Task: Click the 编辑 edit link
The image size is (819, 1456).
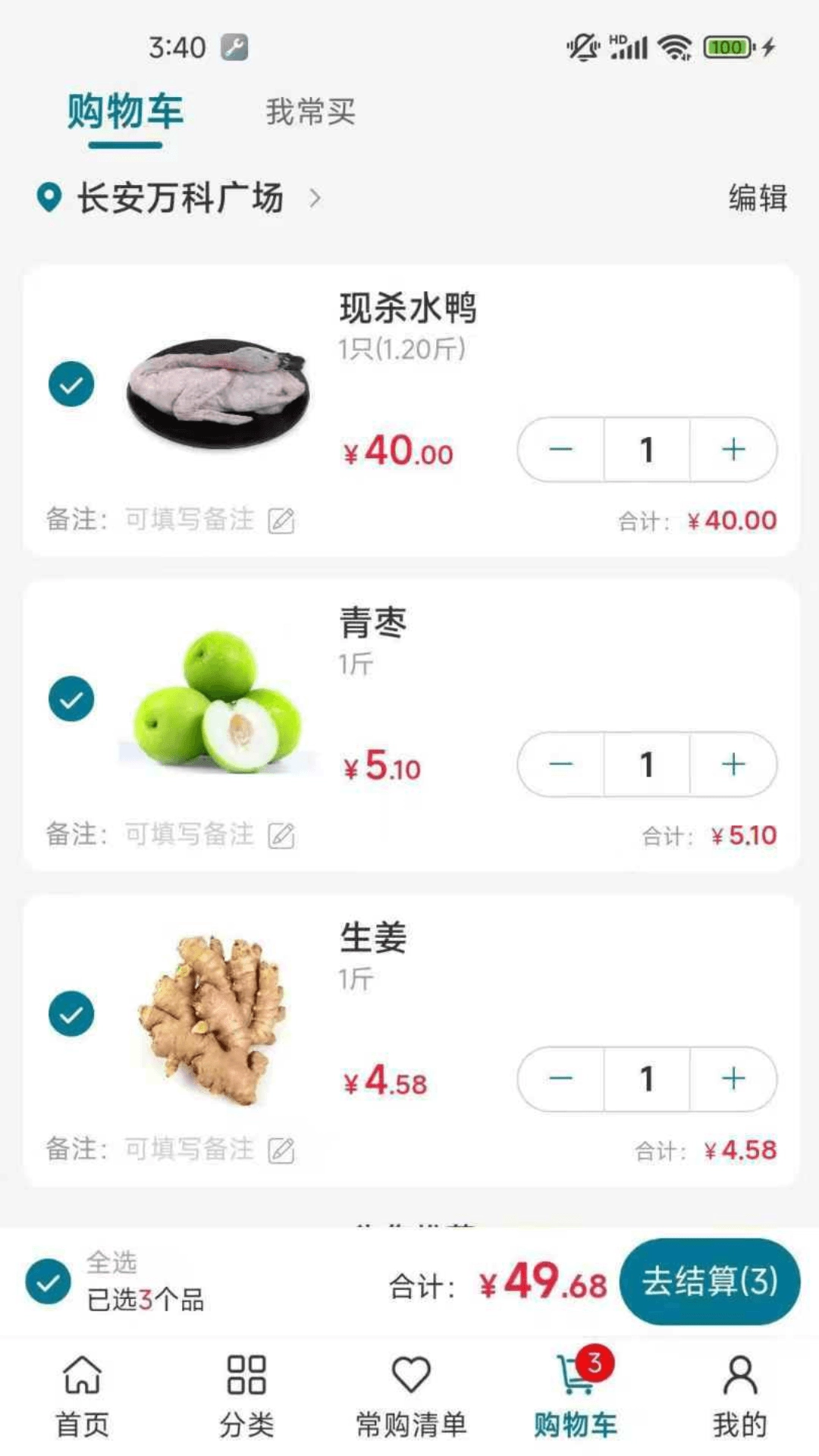Action: coord(758,199)
